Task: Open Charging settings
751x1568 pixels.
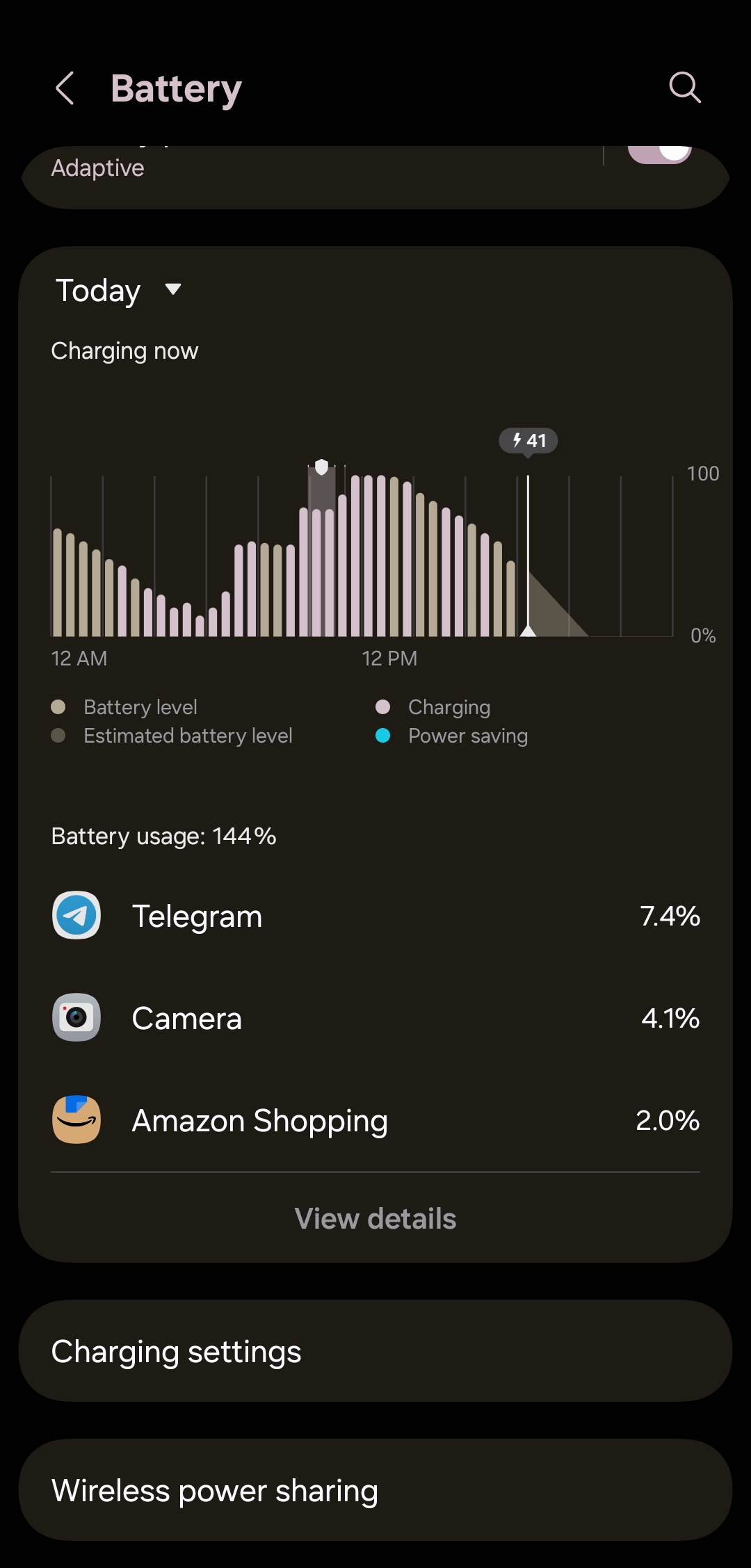Action: 375,1351
